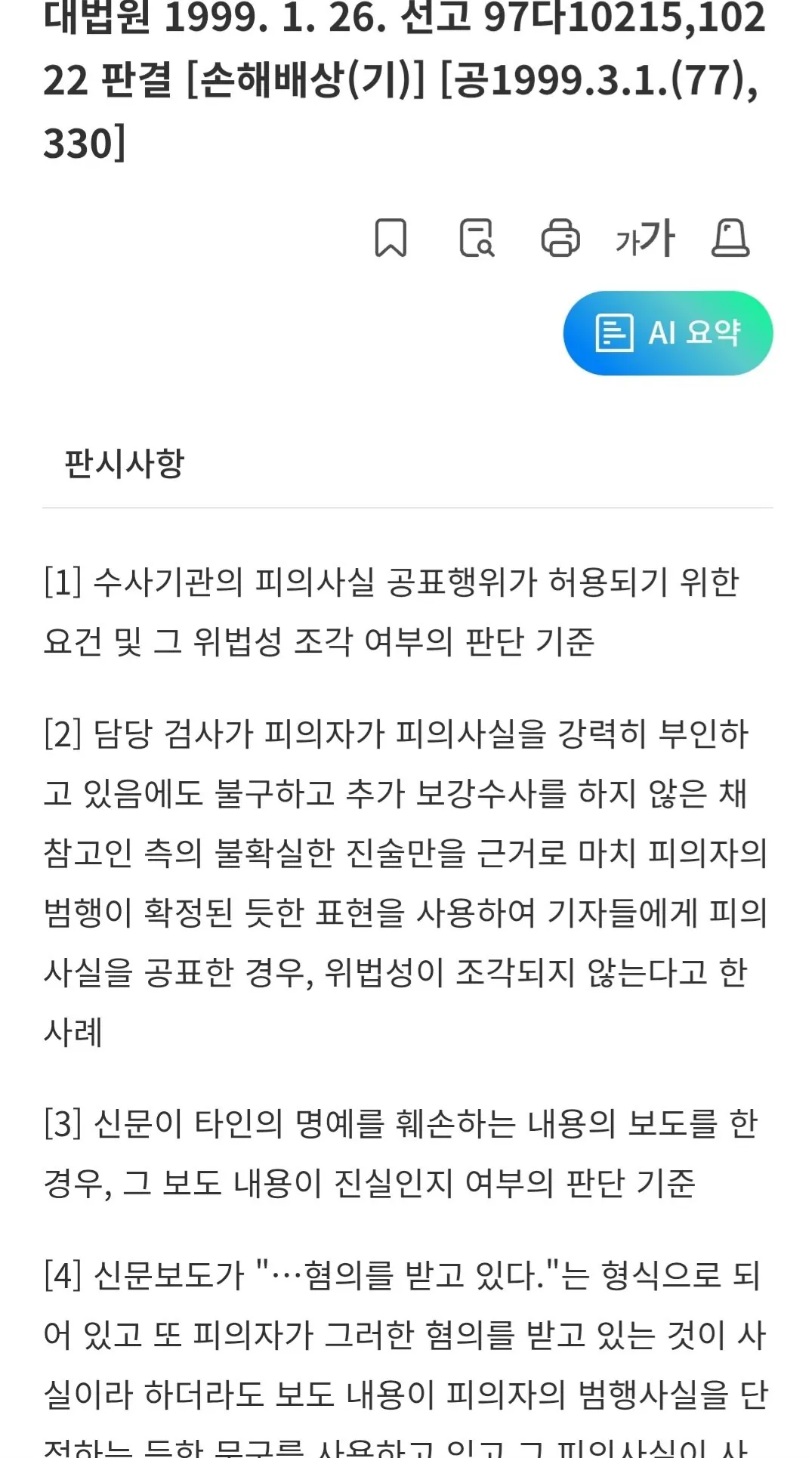The image size is (812, 1458).
Task: Print this judgment
Action: [560, 238]
